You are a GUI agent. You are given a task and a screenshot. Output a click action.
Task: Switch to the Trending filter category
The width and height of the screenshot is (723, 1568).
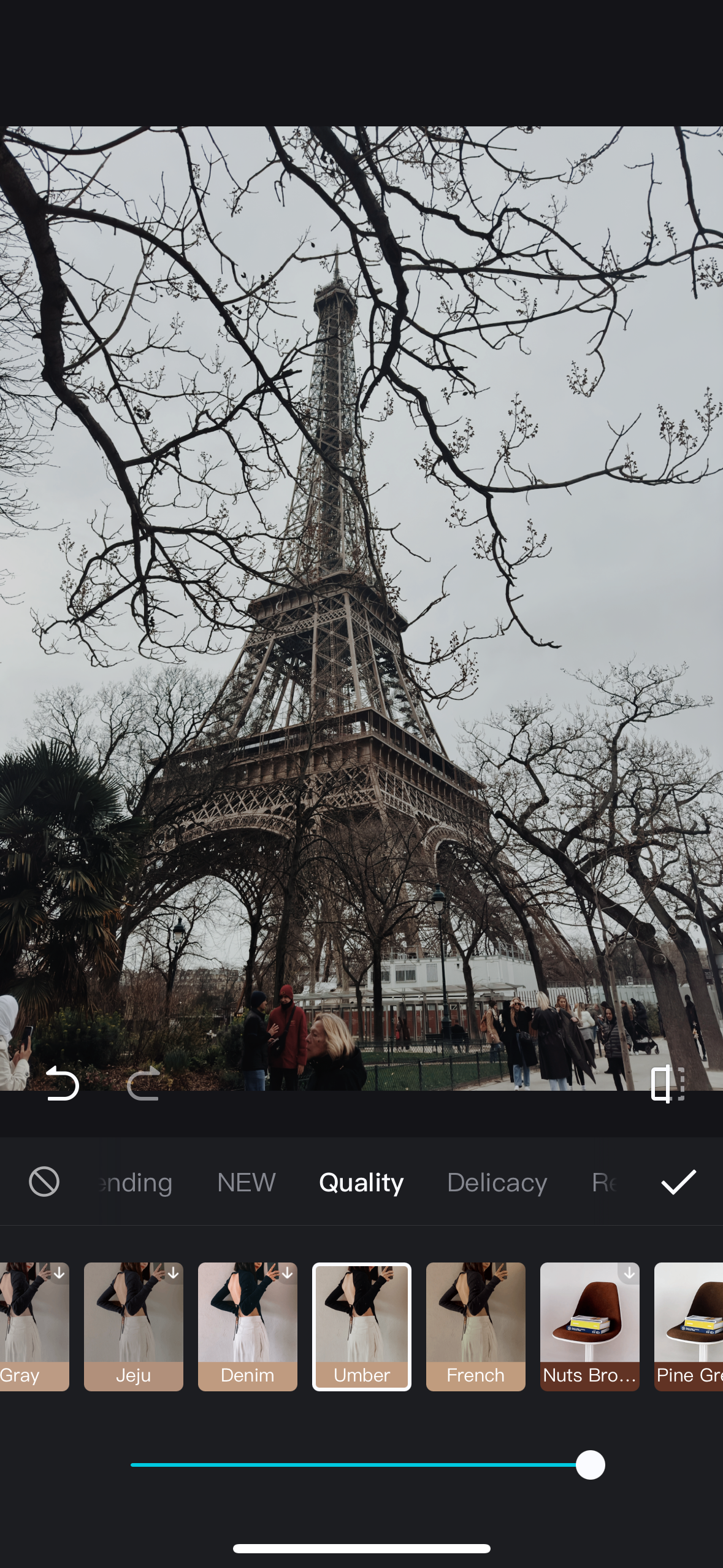(136, 1182)
